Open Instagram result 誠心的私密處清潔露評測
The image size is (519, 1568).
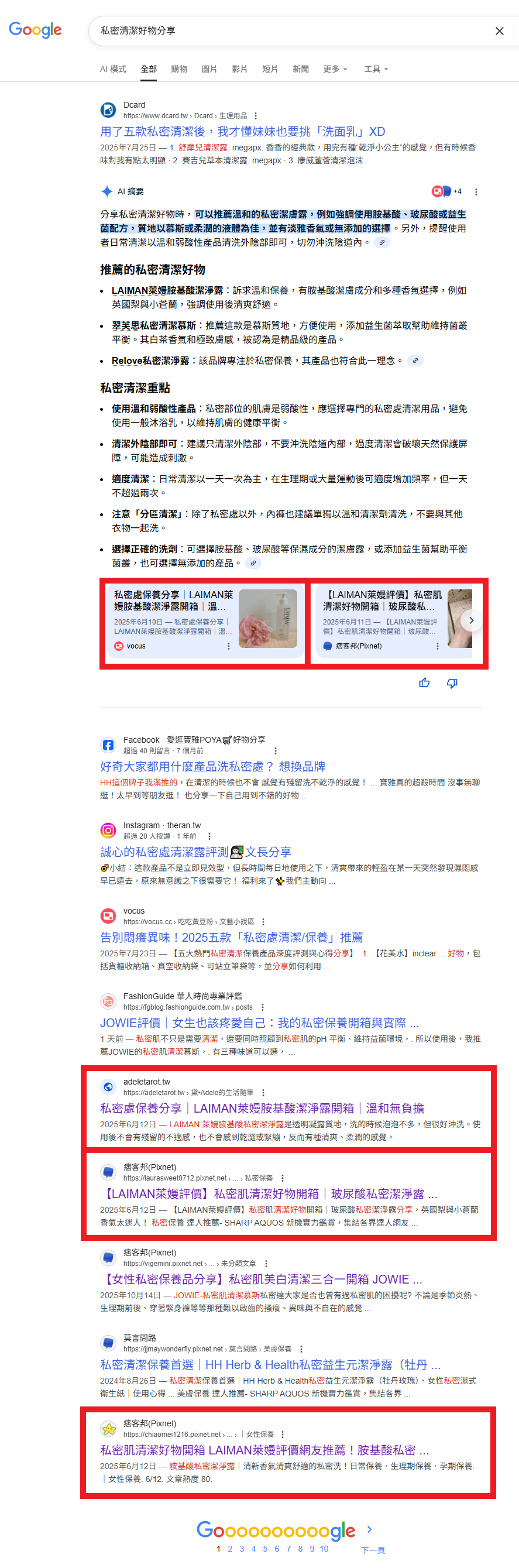(195, 852)
